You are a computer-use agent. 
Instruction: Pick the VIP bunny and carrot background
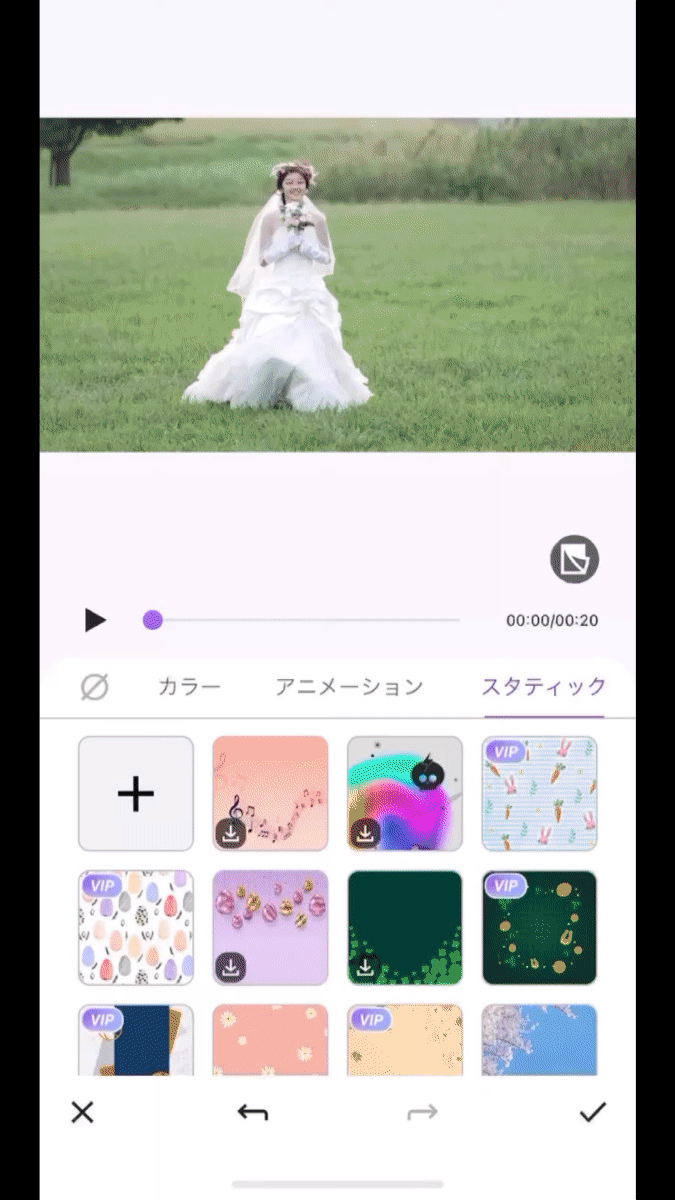click(539, 794)
